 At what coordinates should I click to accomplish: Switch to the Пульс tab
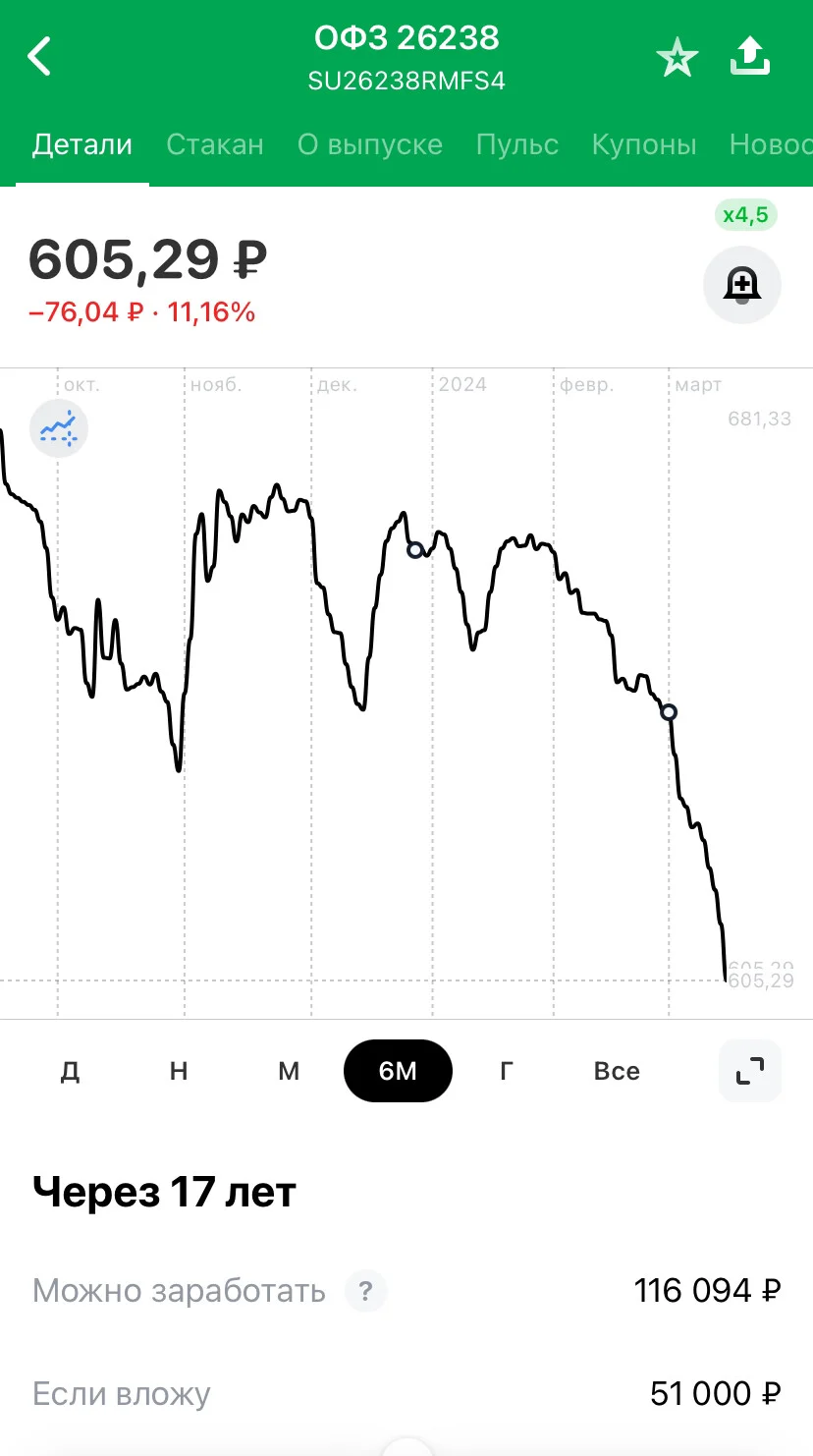click(517, 144)
